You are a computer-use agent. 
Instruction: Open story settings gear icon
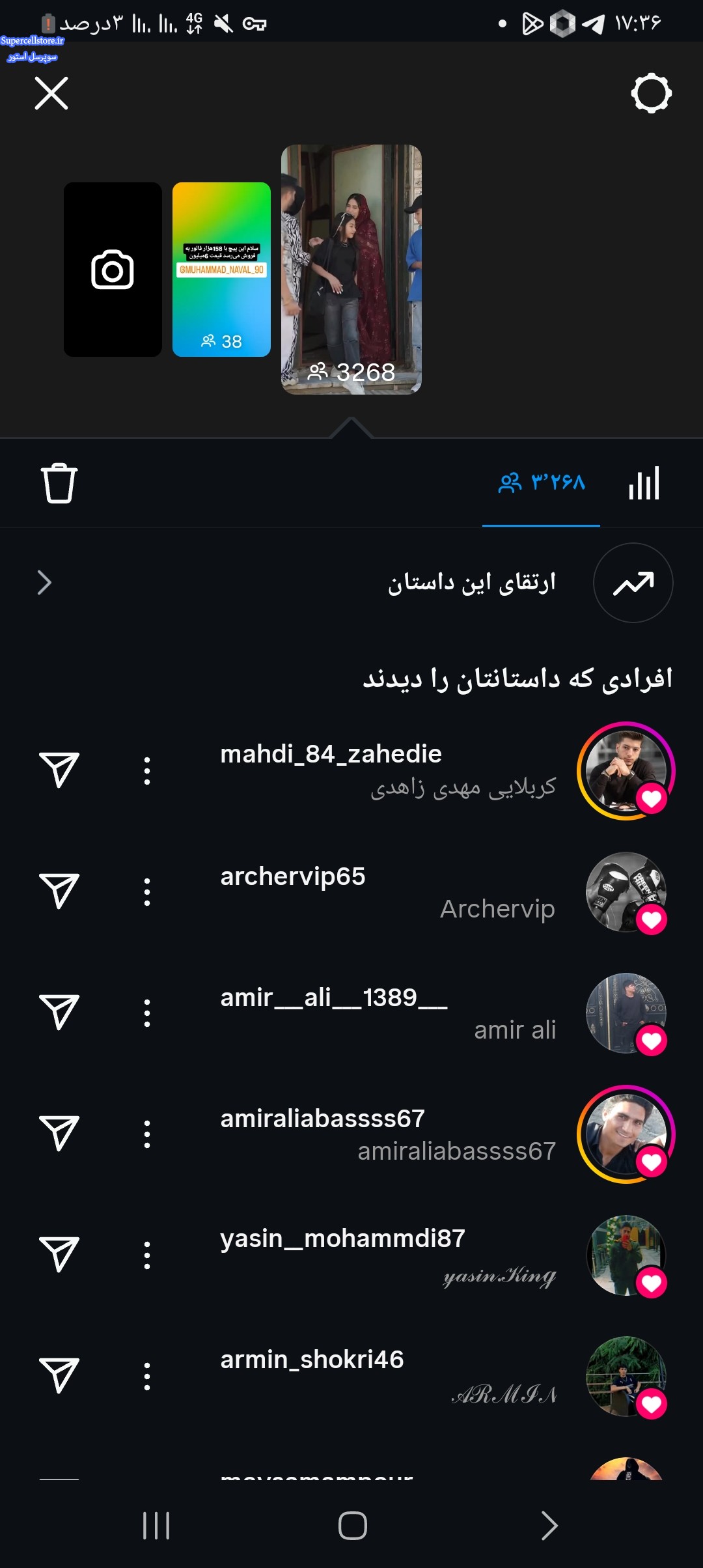coord(651,93)
